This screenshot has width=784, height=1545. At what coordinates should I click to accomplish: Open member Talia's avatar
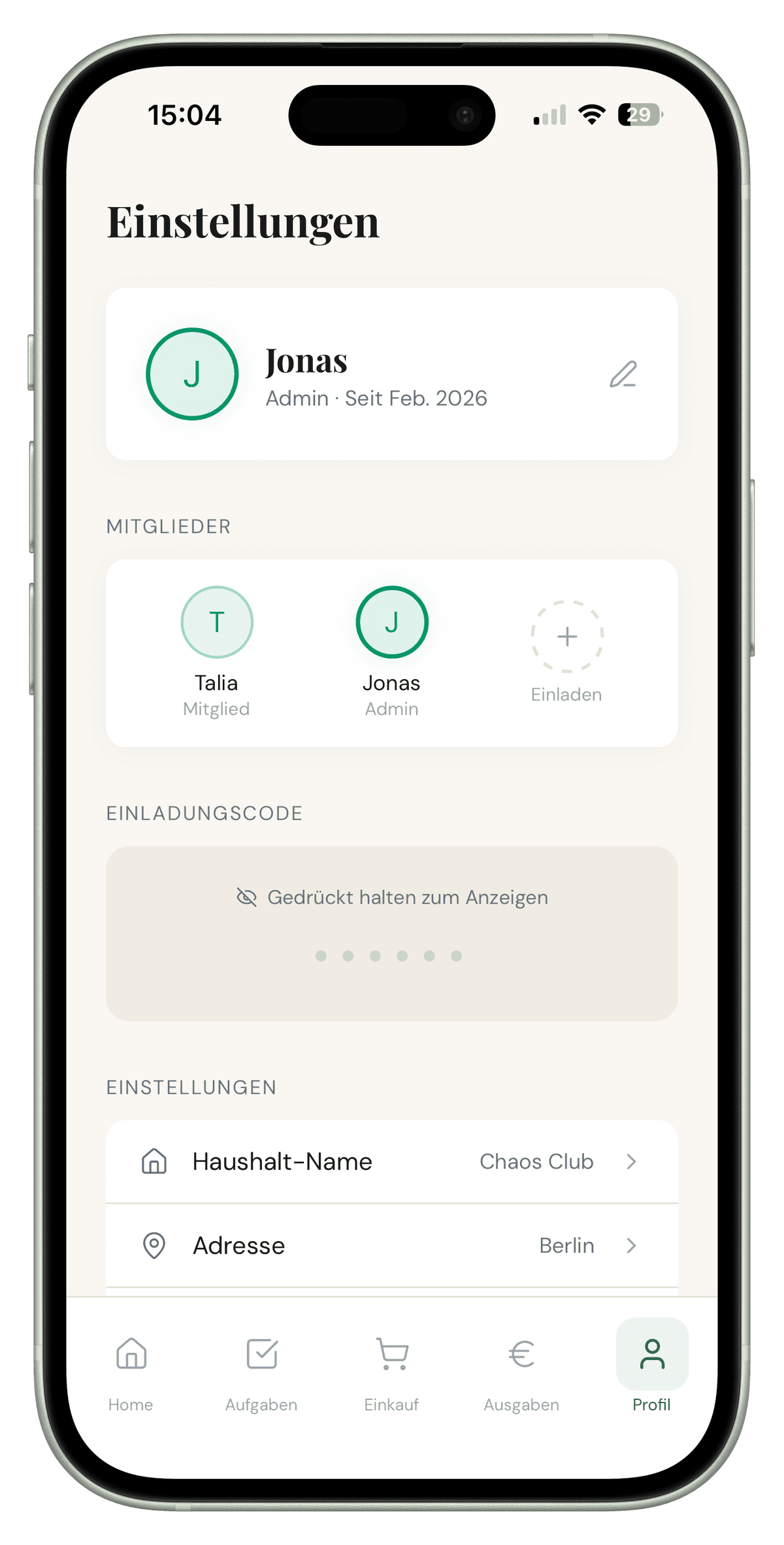point(217,622)
